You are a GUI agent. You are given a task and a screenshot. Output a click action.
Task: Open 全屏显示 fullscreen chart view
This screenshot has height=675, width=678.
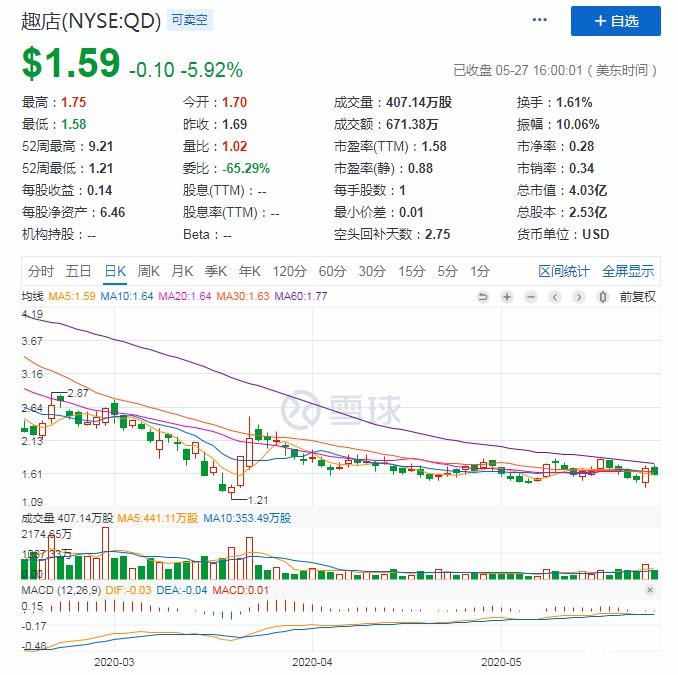click(x=628, y=271)
